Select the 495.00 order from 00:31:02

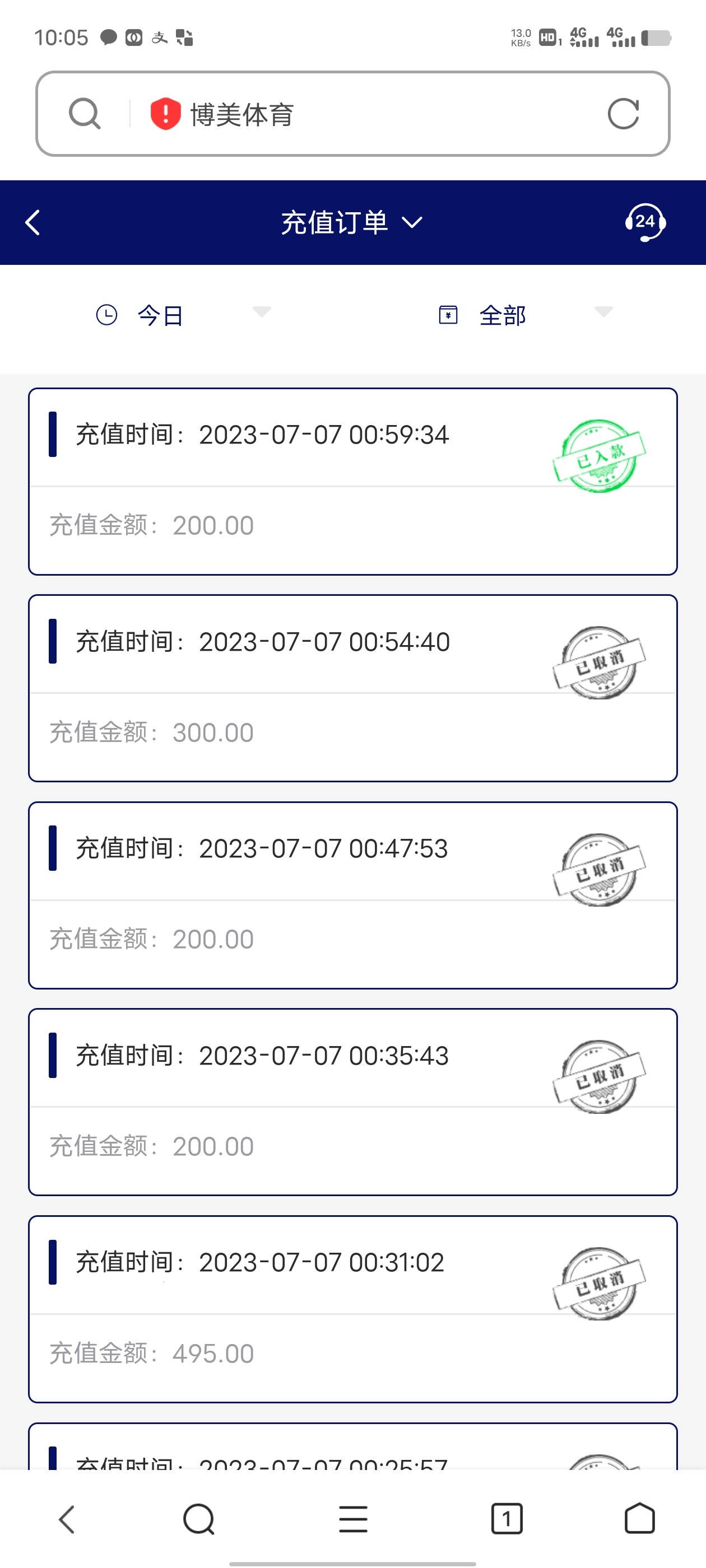(352, 1309)
